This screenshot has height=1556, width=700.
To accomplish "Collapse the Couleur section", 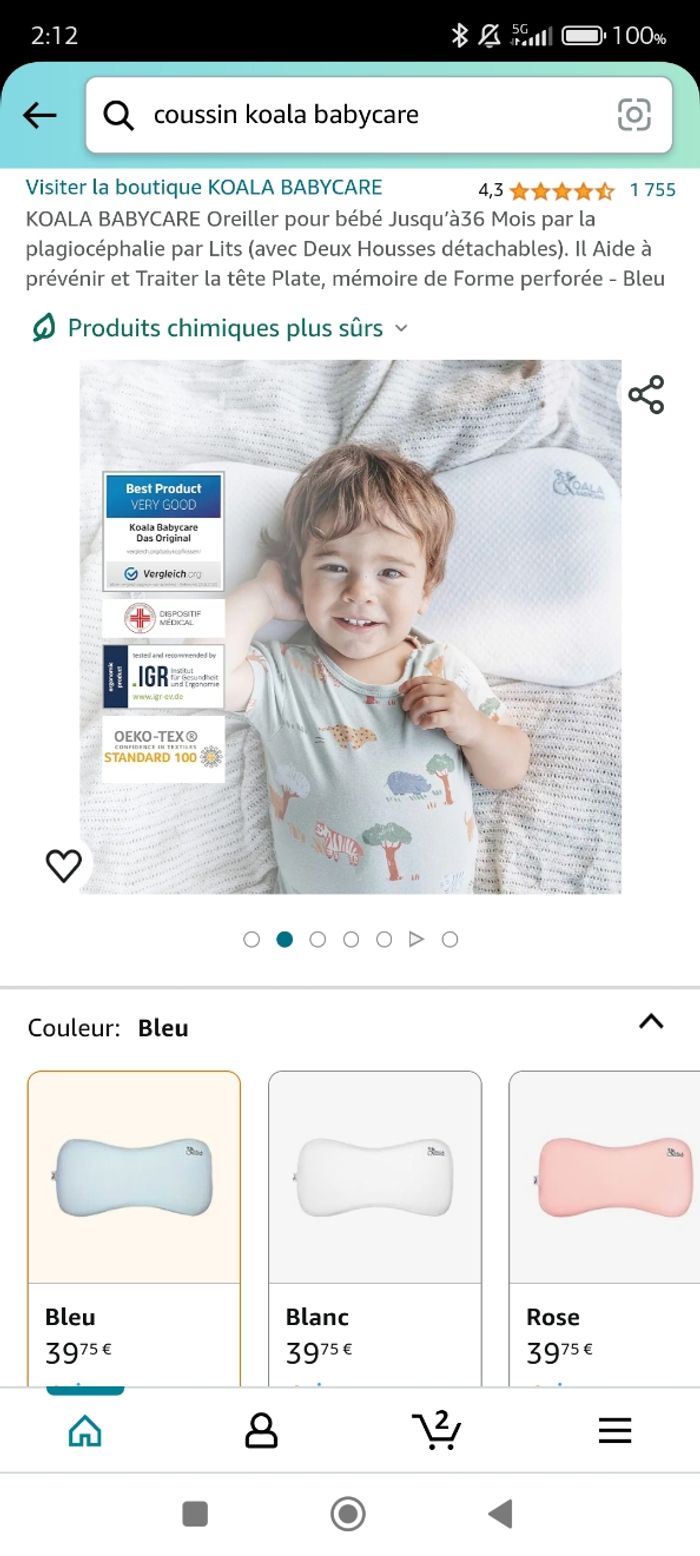I will [651, 1022].
